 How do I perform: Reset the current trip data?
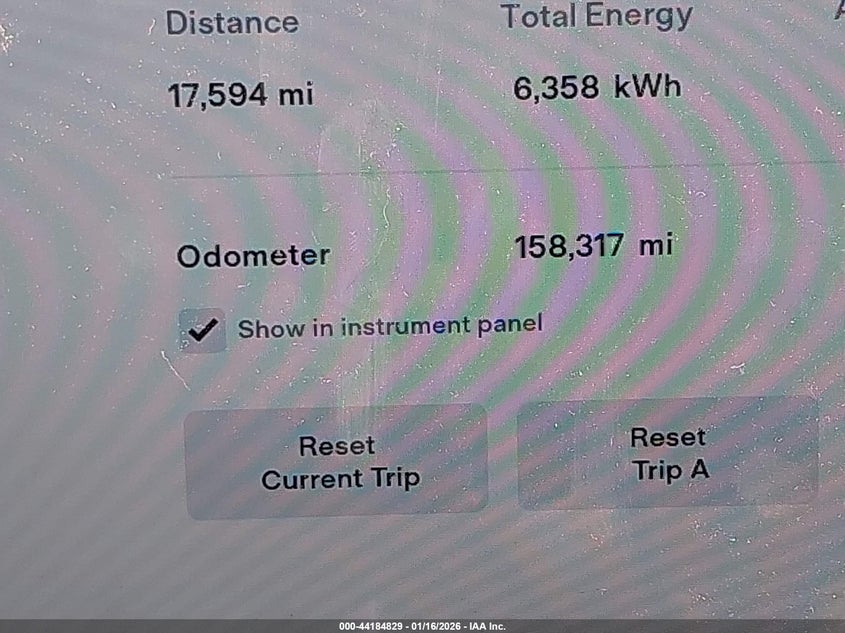coord(337,462)
